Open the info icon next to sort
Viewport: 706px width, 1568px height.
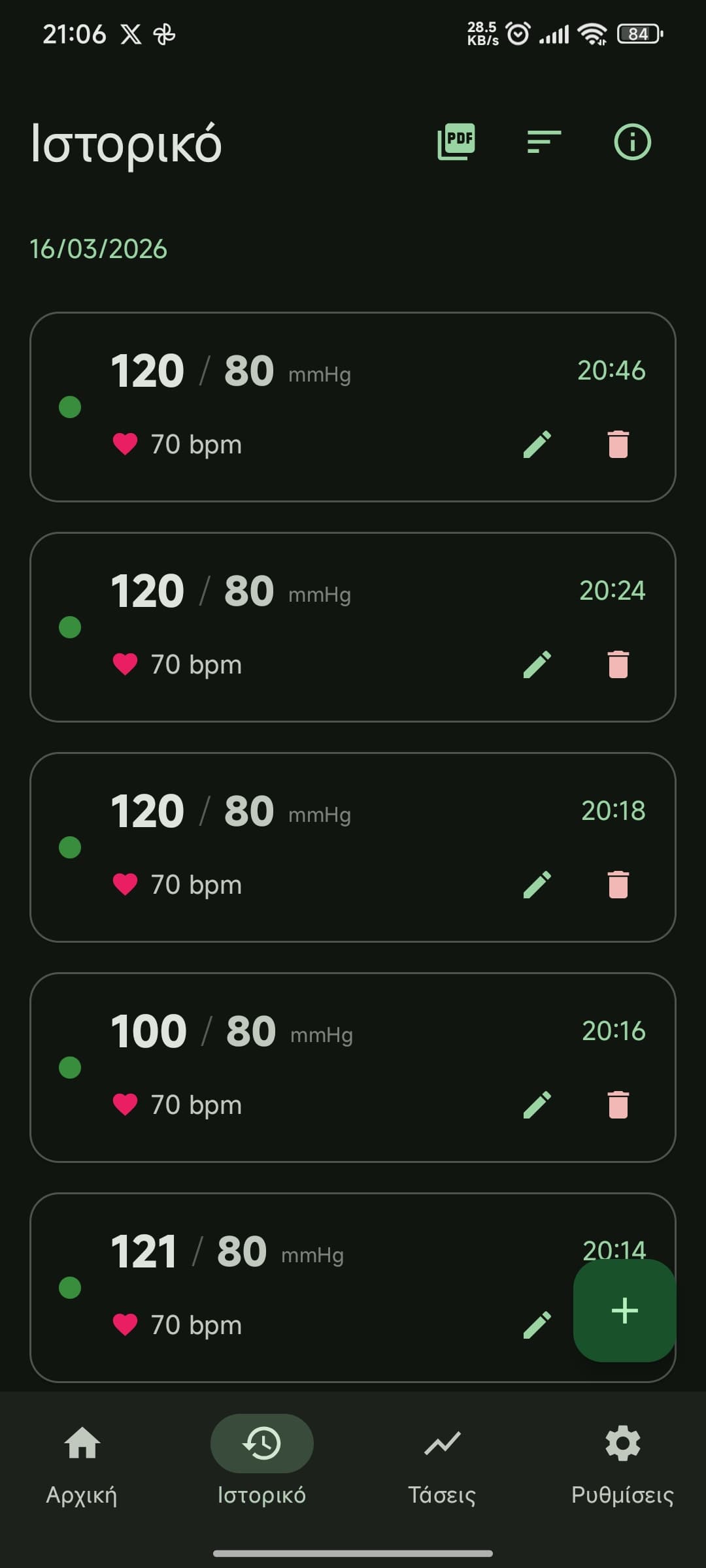(x=631, y=142)
